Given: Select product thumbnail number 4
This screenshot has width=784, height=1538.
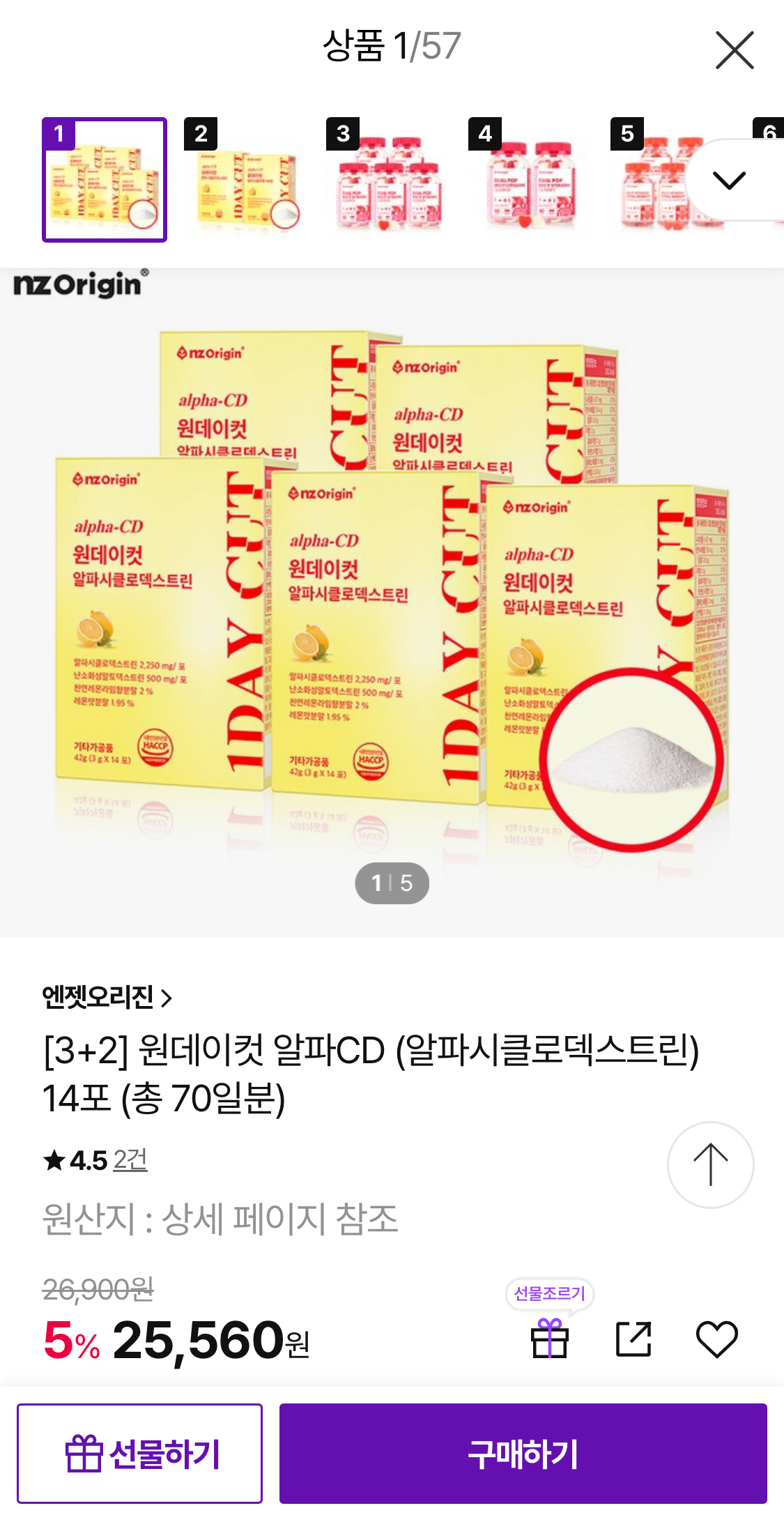Looking at the screenshot, I should coord(531,181).
